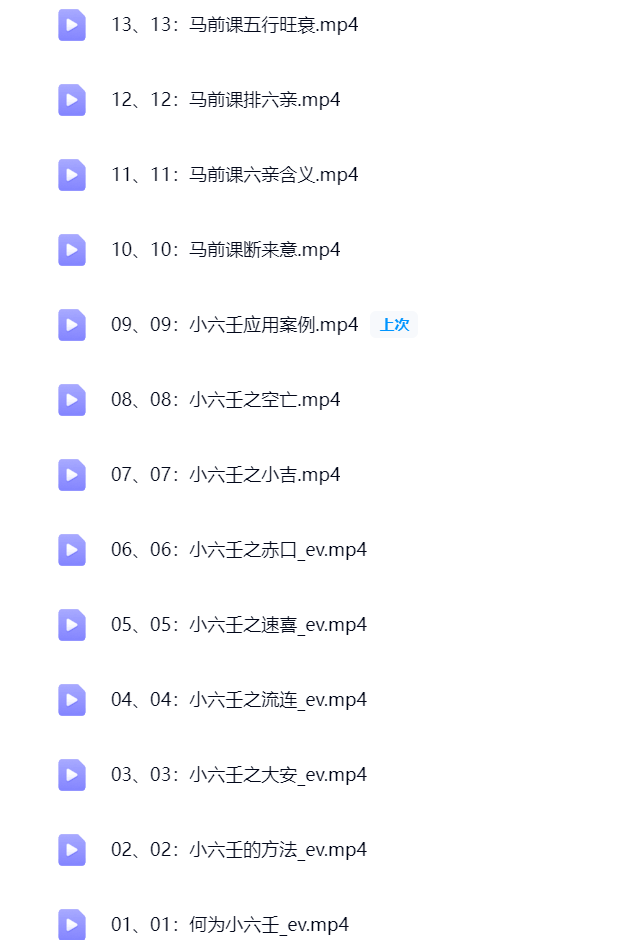Image resolution: width=637 pixels, height=940 pixels.
Task: Resume 09 小六壬应用案例.mp4 marked 上次
Action: pos(234,325)
